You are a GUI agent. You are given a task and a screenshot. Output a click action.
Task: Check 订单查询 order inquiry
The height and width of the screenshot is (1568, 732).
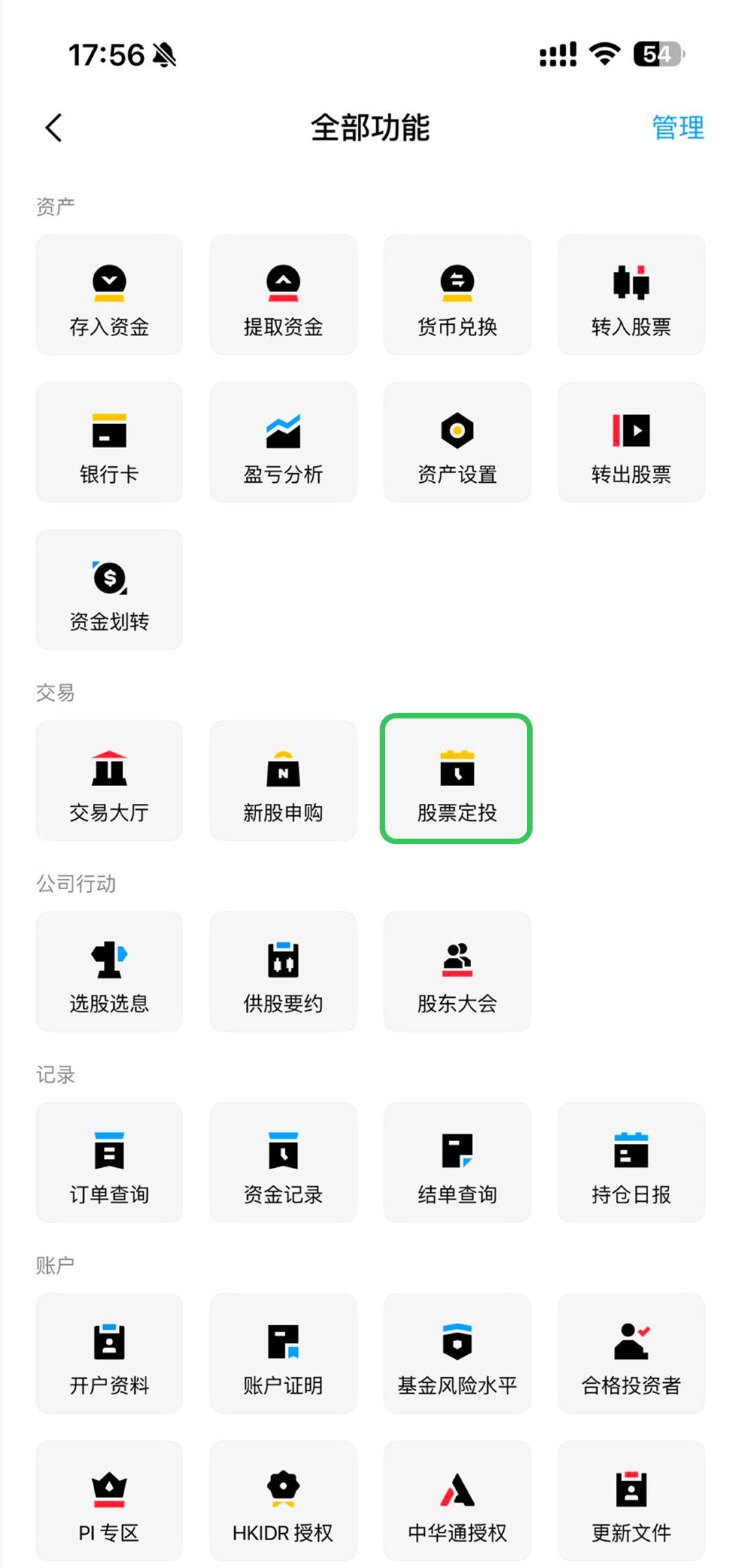point(109,1162)
